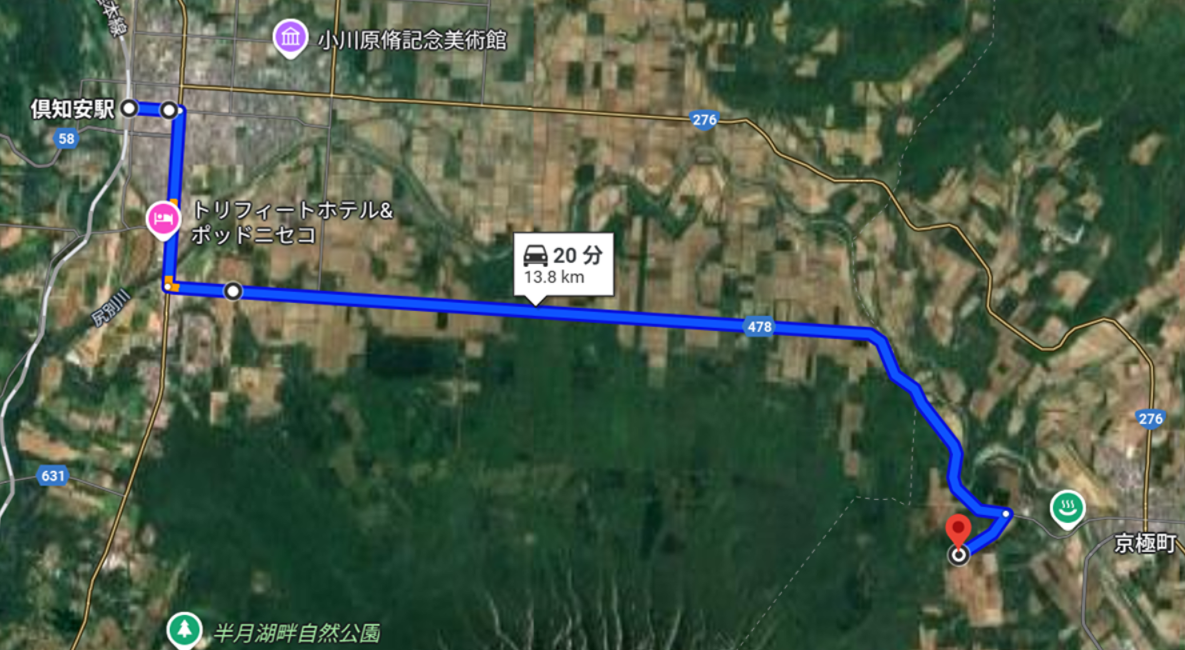
Task: Select the hot spring marker near 京極町
Action: point(1067,508)
